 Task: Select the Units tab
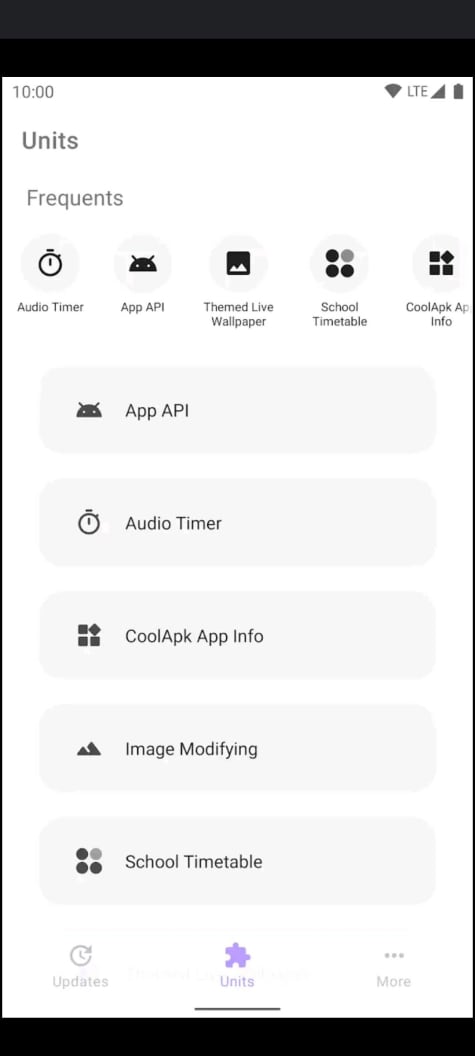tap(237, 966)
